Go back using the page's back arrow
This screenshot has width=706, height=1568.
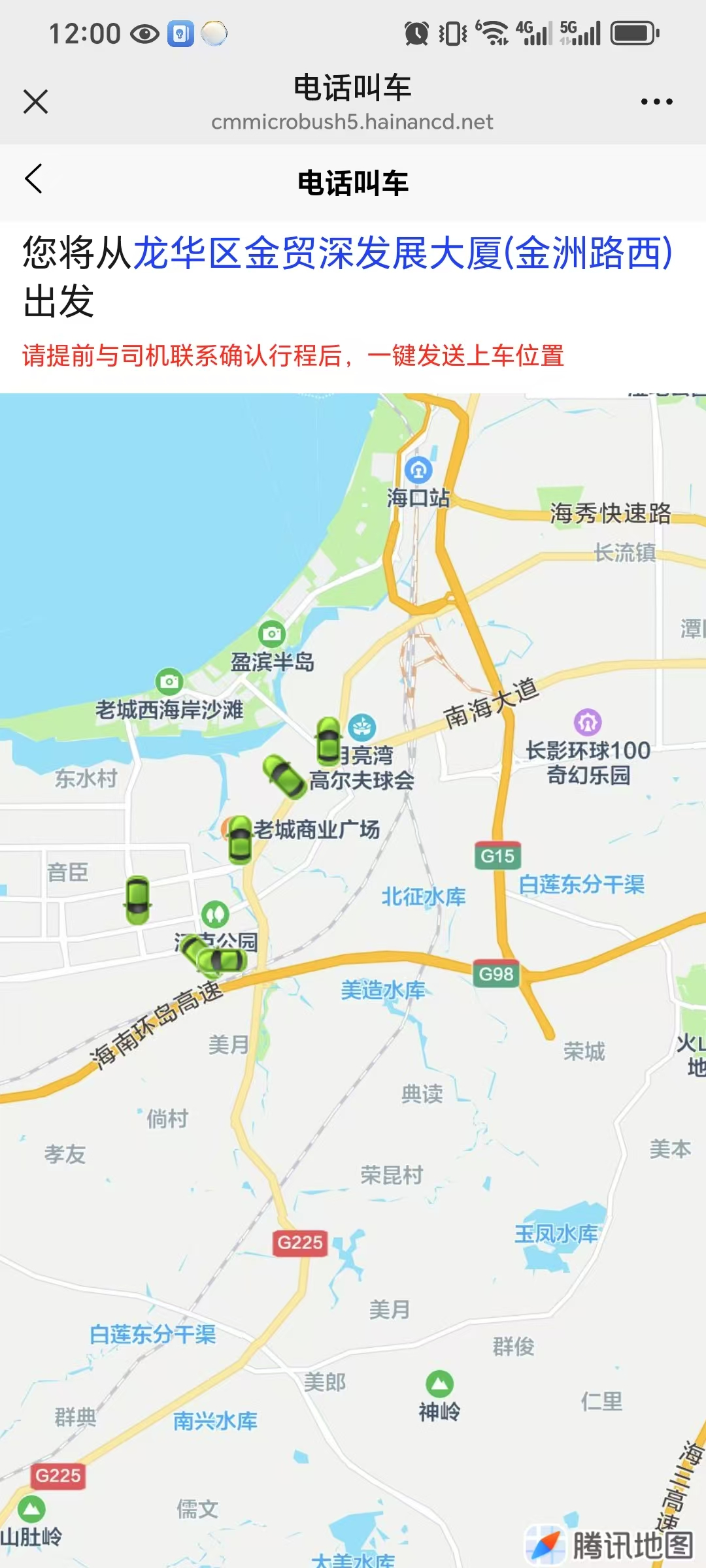click(34, 179)
